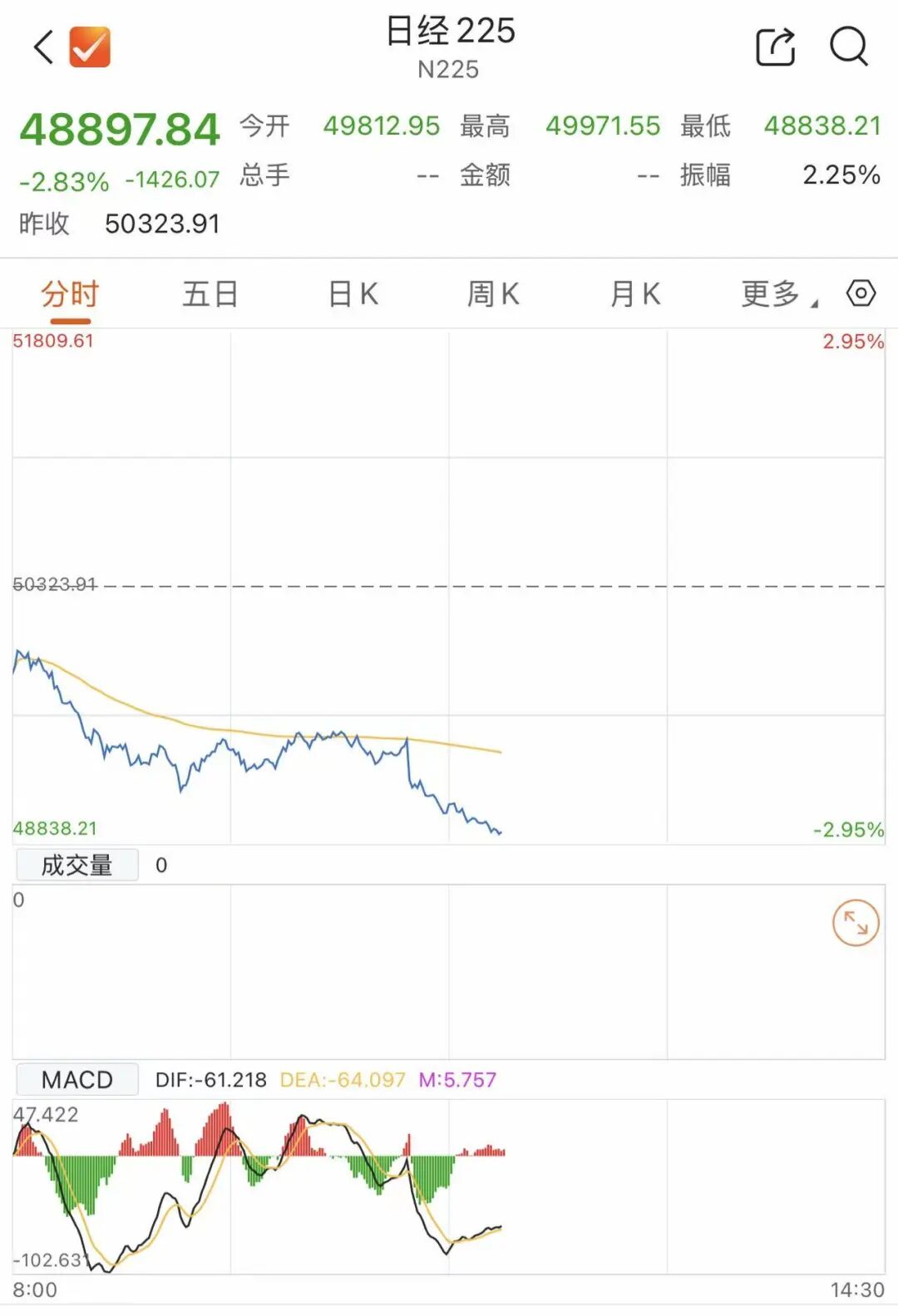Expand the chart to fullscreen

(x=856, y=923)
